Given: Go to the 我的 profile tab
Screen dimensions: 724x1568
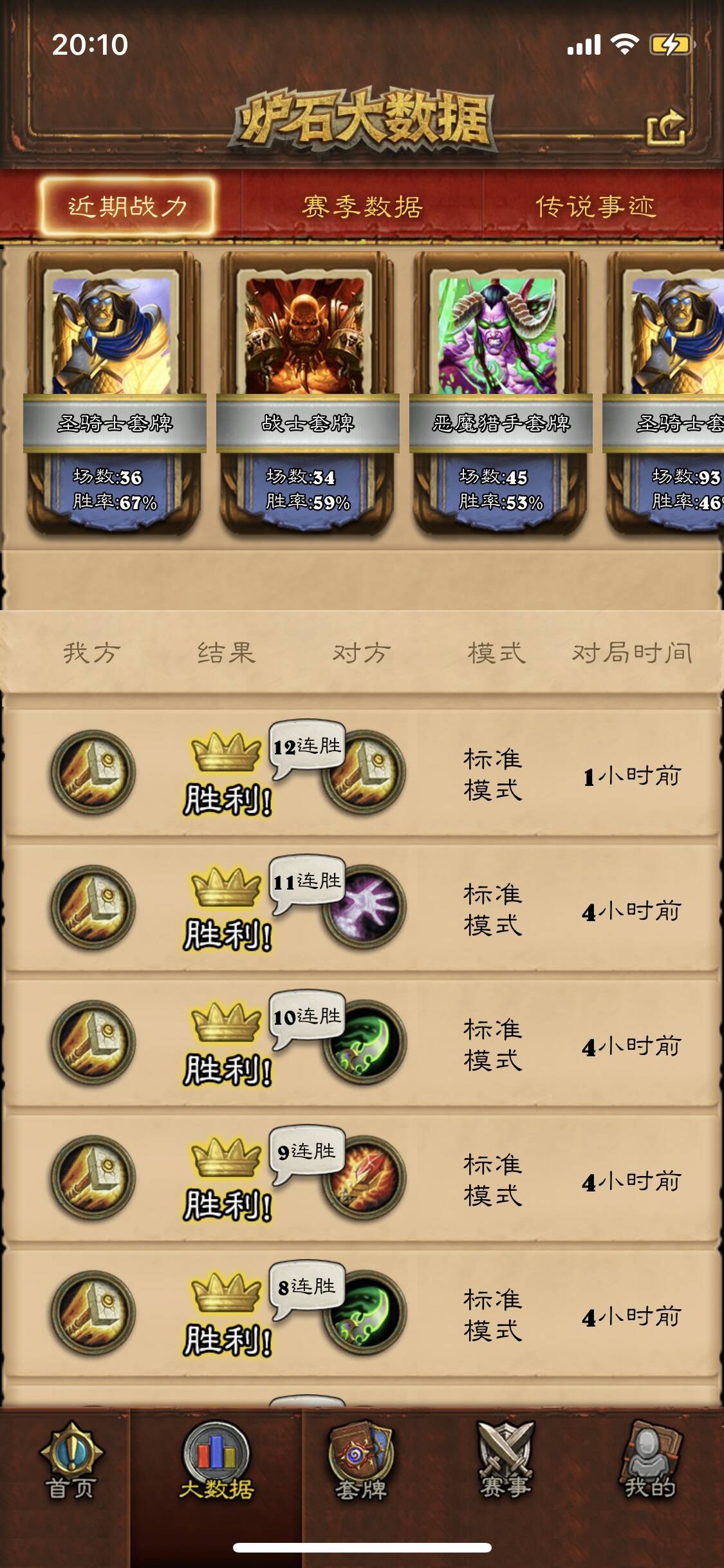Looking at the screenshot, I should (x=650, y=1462).
